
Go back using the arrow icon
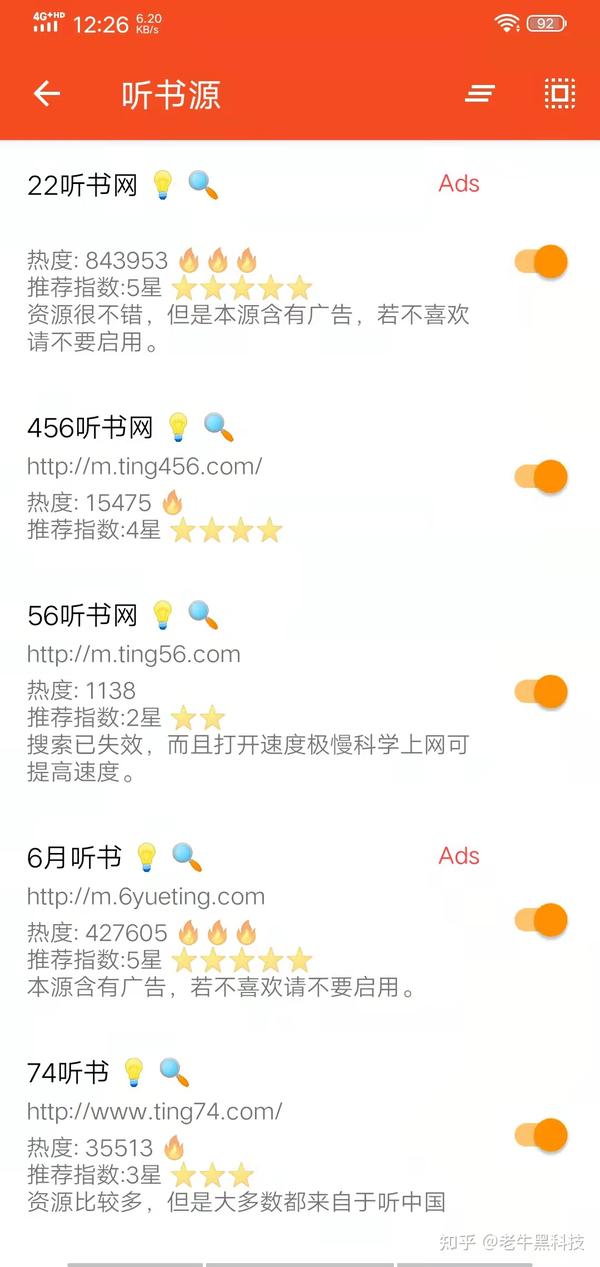coord(47,94)
